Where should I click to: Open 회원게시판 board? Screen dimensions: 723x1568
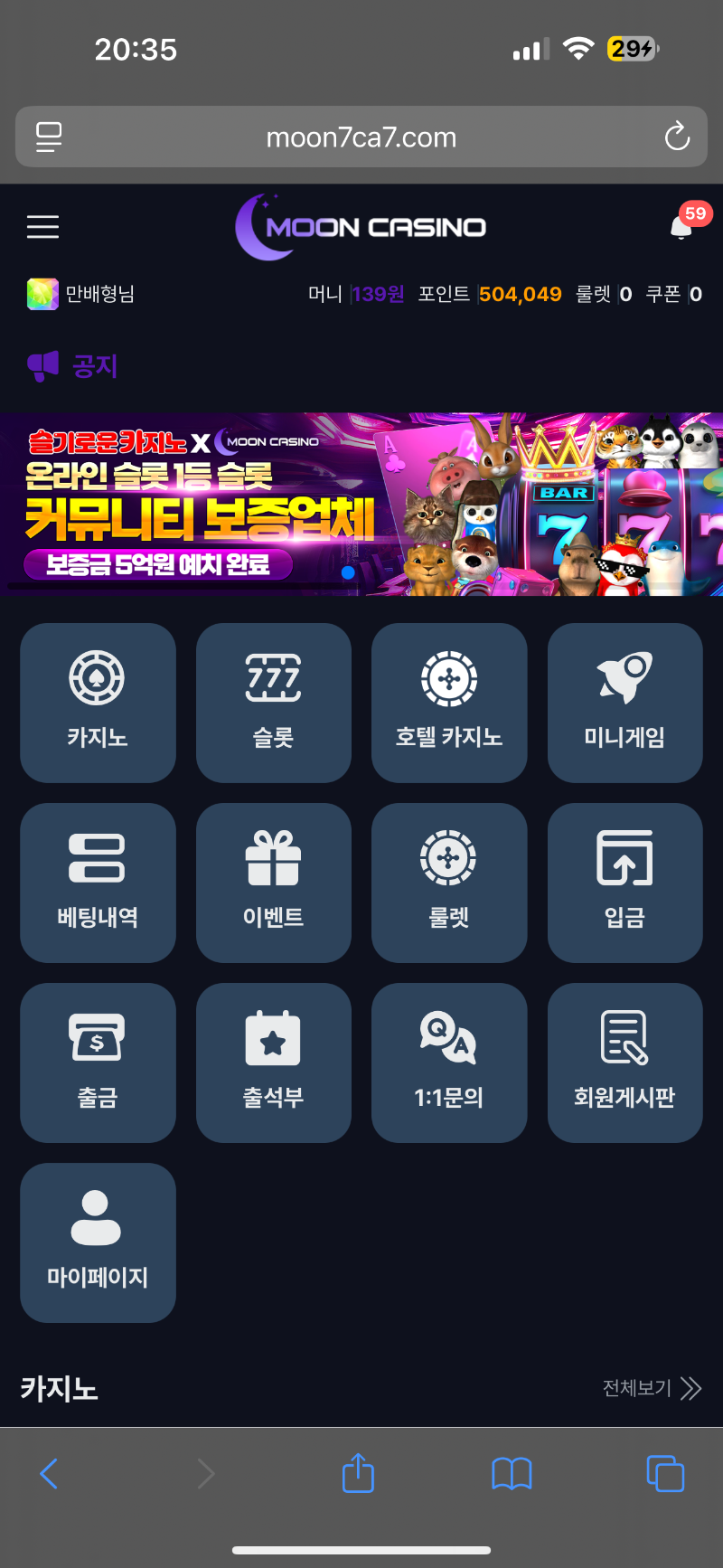point(624,1063)
